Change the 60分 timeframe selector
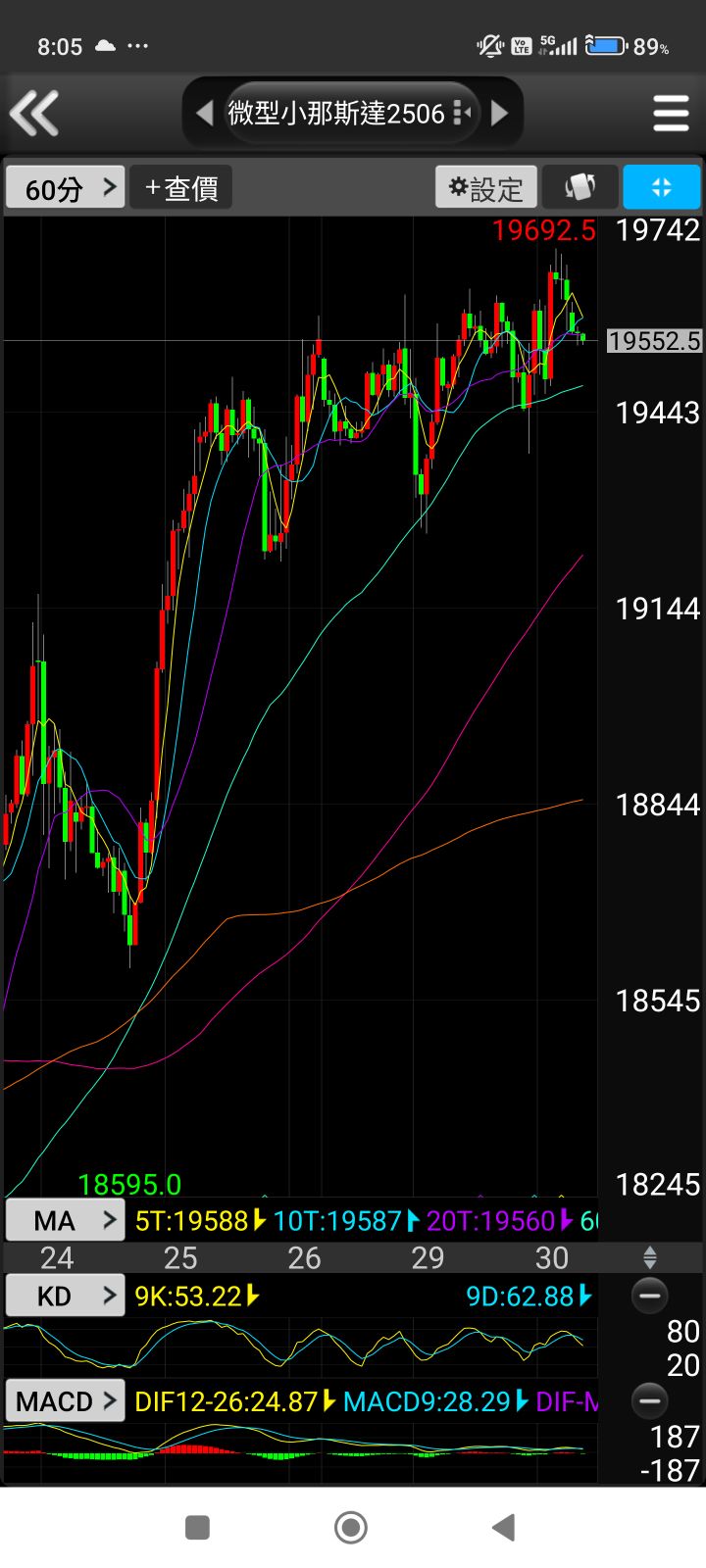706x1568 pixels. coord(65,188)
